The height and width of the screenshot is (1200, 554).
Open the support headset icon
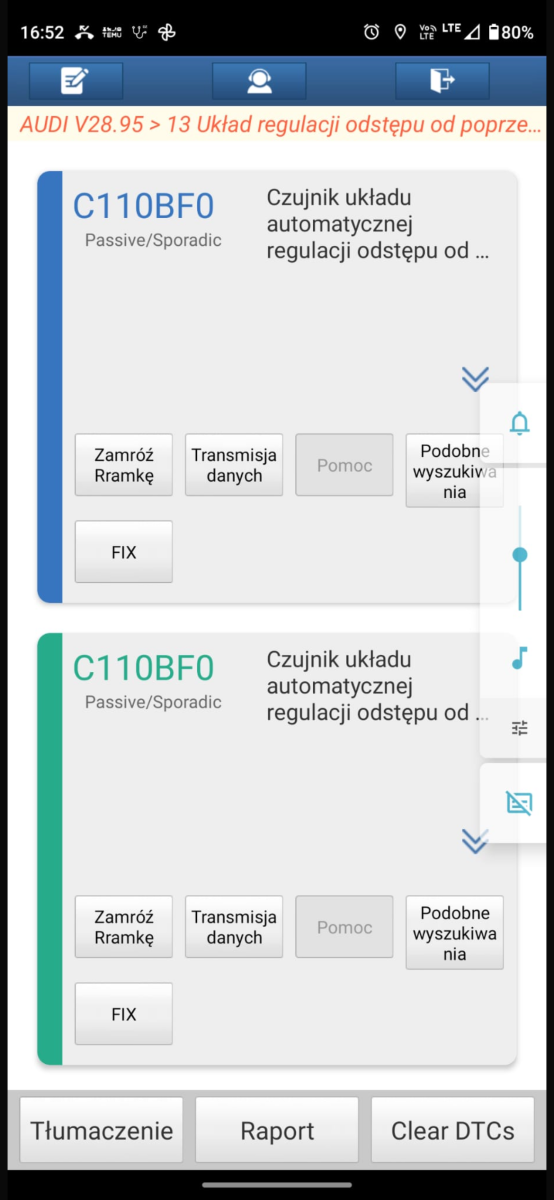pos(260,80)
